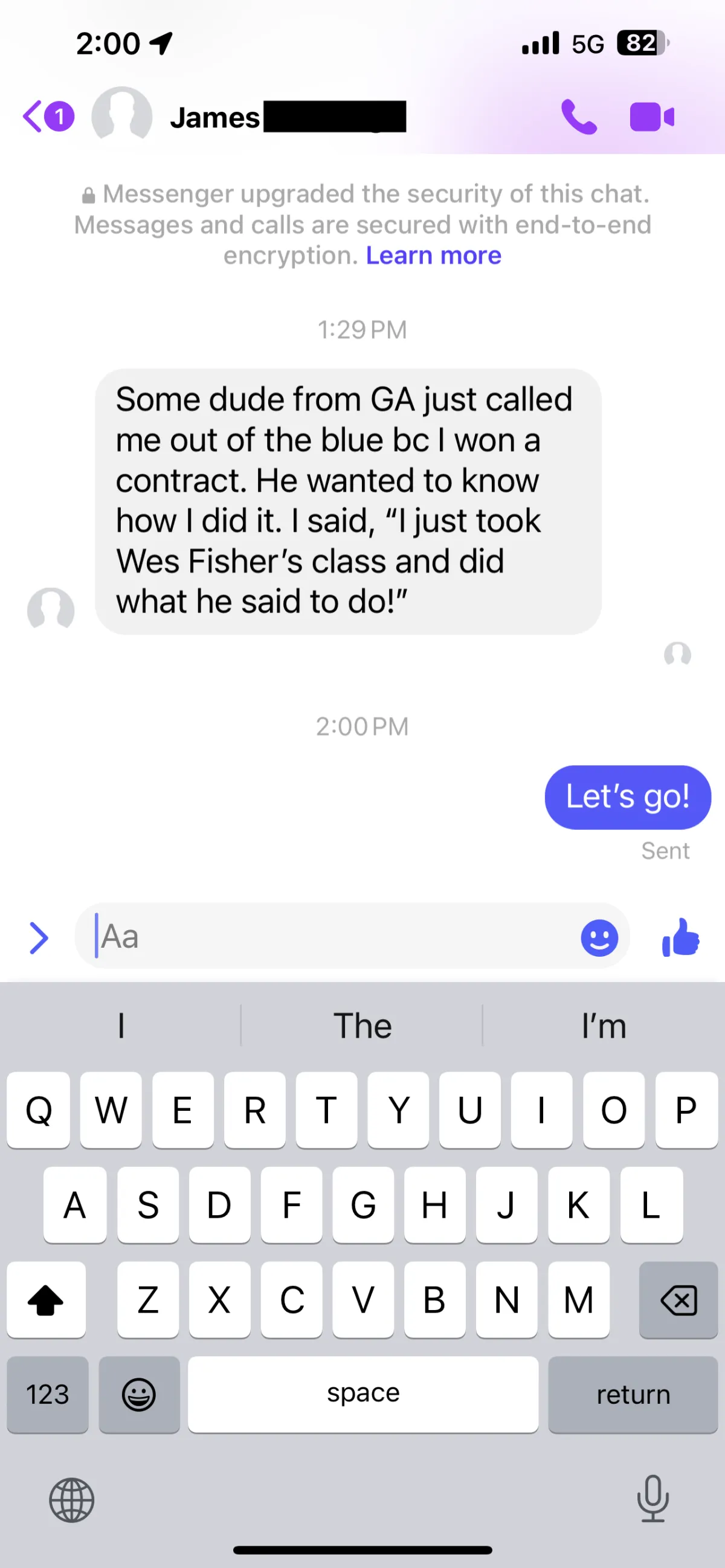Send a thumbs-up like
The height and width of the screenshot is (1568, 725).
coord(680,937)
